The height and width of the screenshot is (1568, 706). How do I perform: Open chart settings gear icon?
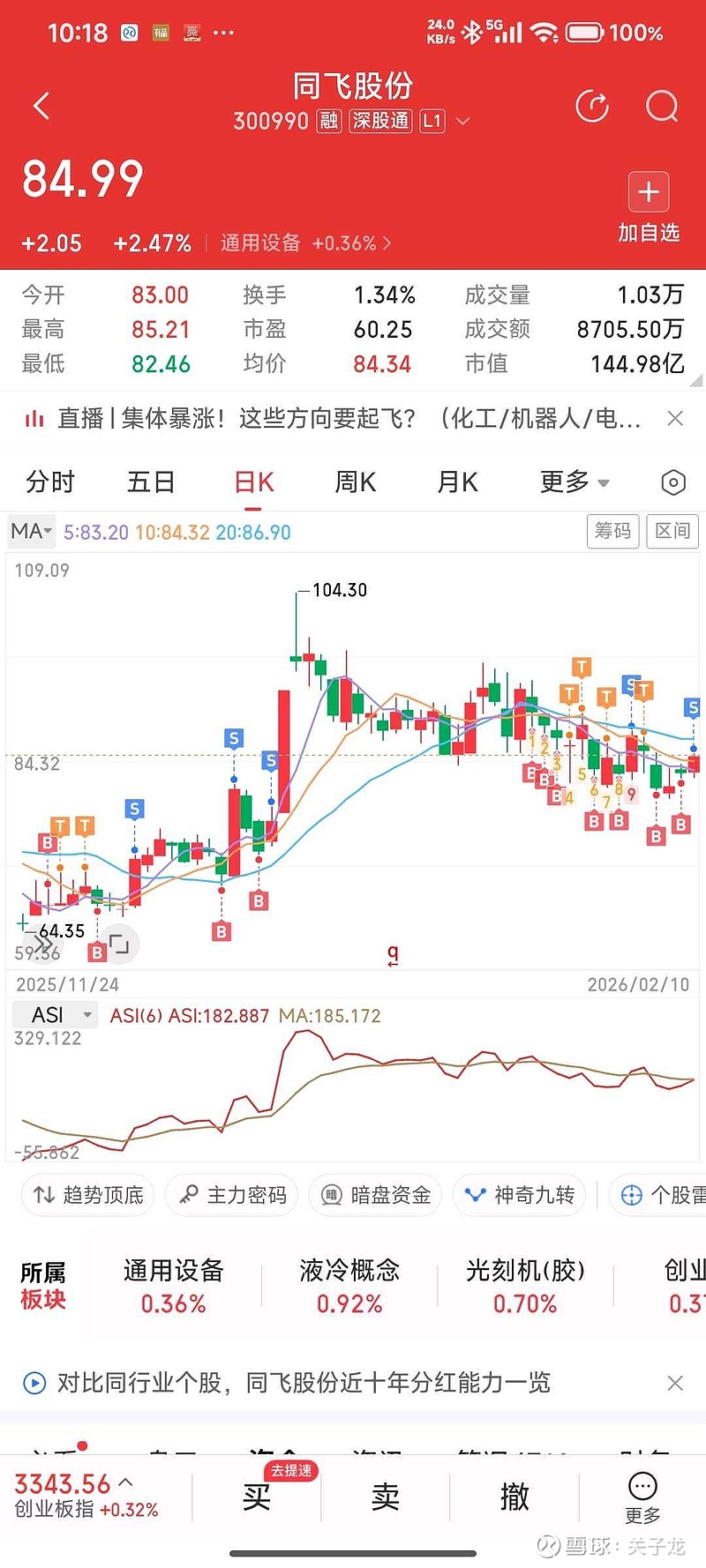point(671,482)
